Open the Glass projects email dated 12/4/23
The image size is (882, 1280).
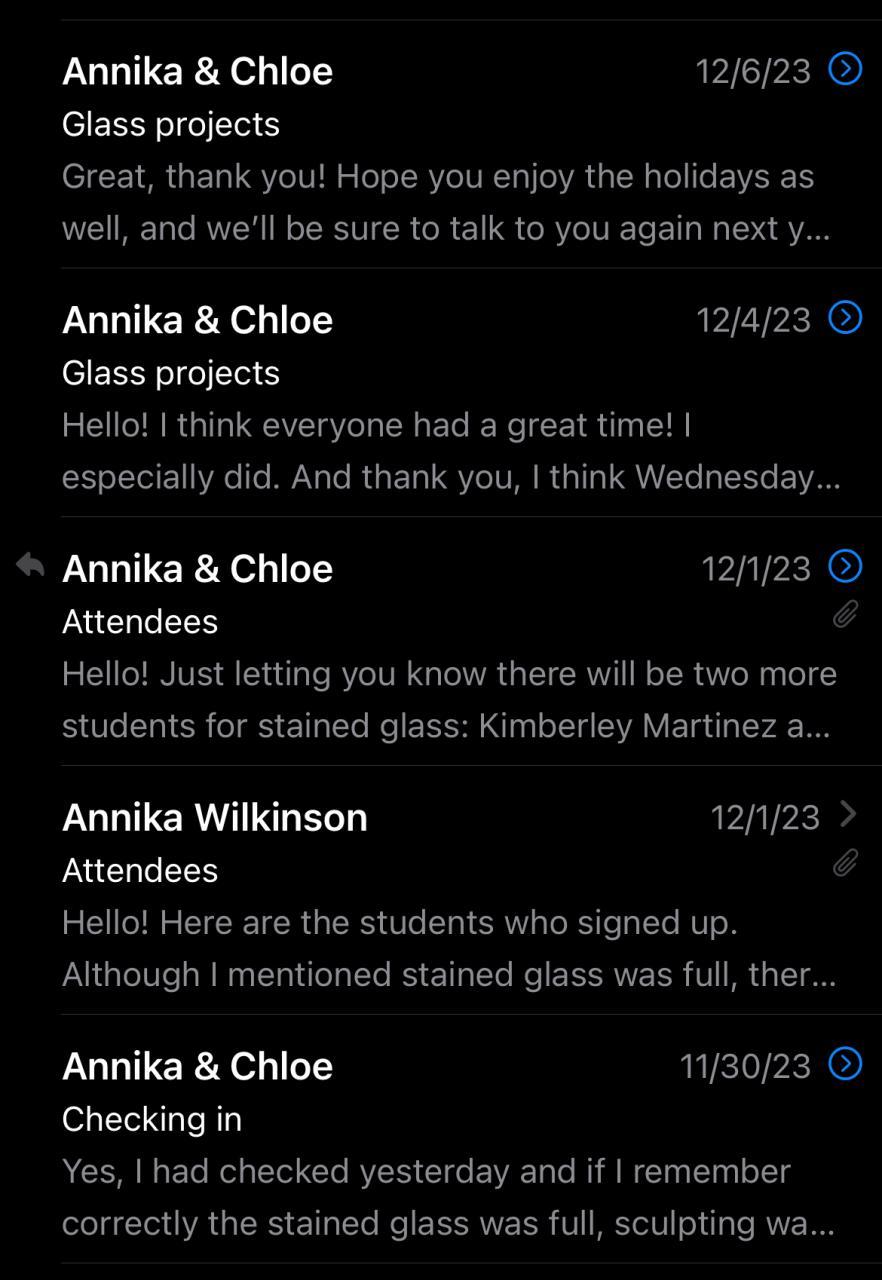tap(440, 398)
